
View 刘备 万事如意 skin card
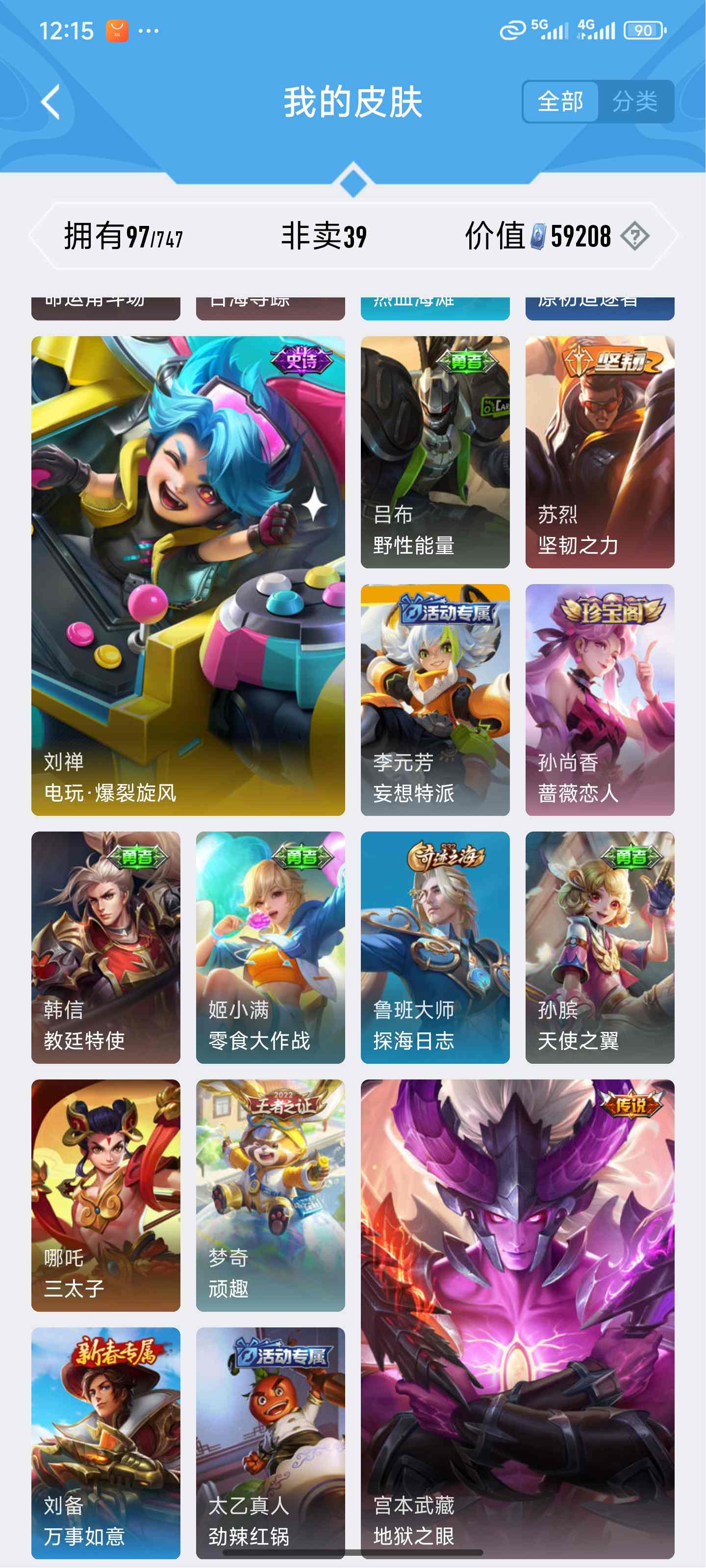[105, 1442]
